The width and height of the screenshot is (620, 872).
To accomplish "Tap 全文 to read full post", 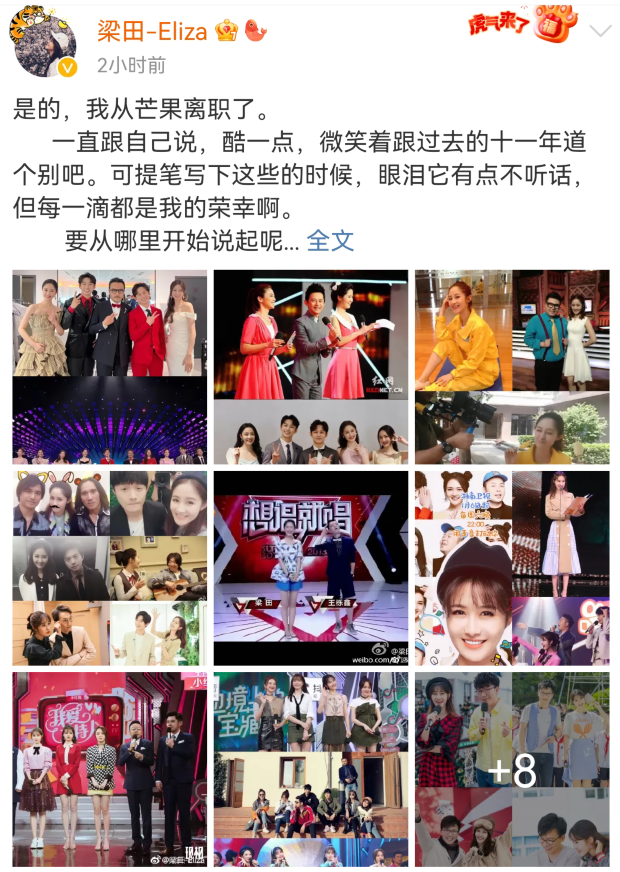I will tap(330, 240).
